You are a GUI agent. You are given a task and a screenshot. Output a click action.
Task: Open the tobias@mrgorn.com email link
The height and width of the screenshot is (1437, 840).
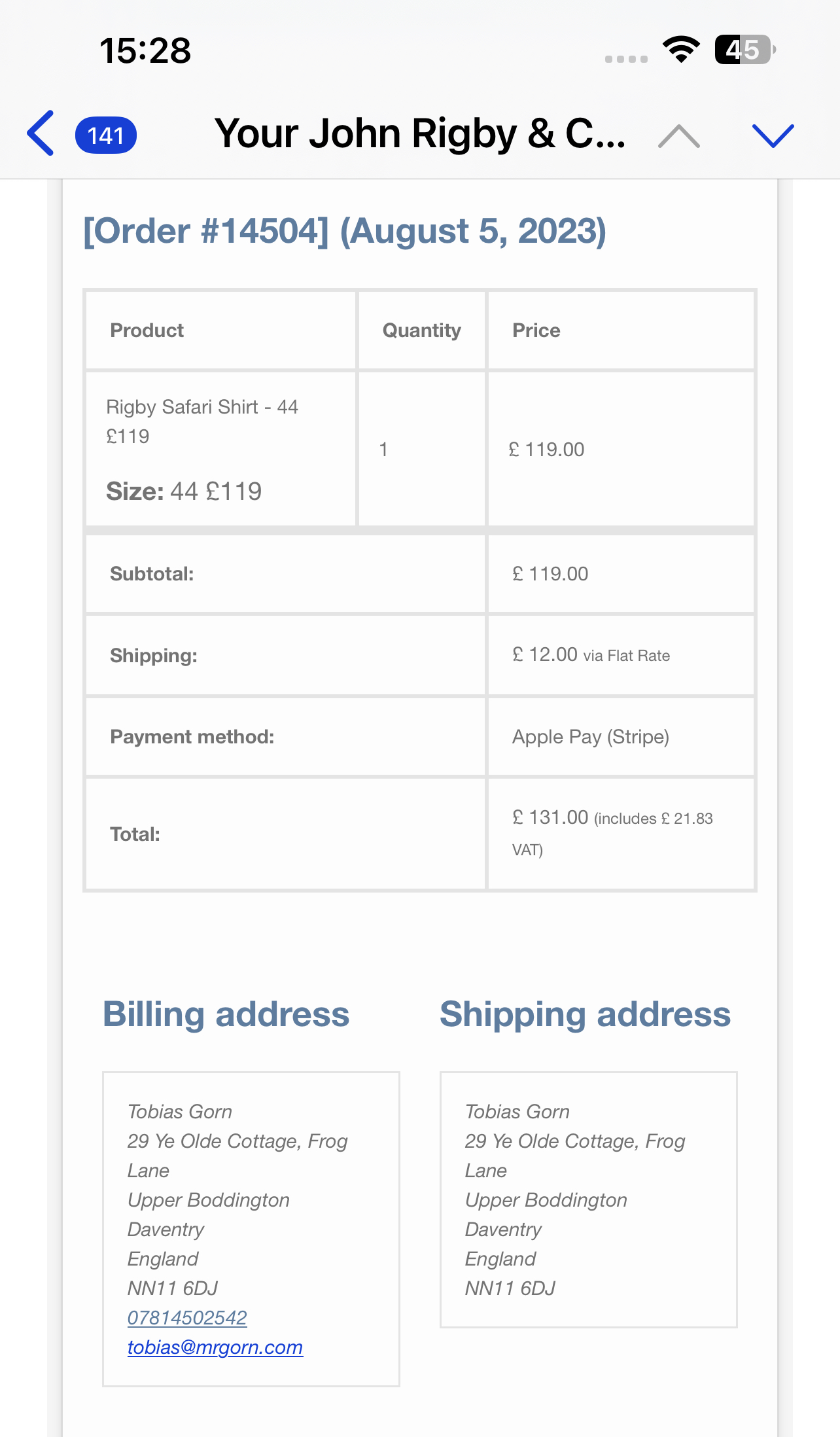tap(215, 1347)
